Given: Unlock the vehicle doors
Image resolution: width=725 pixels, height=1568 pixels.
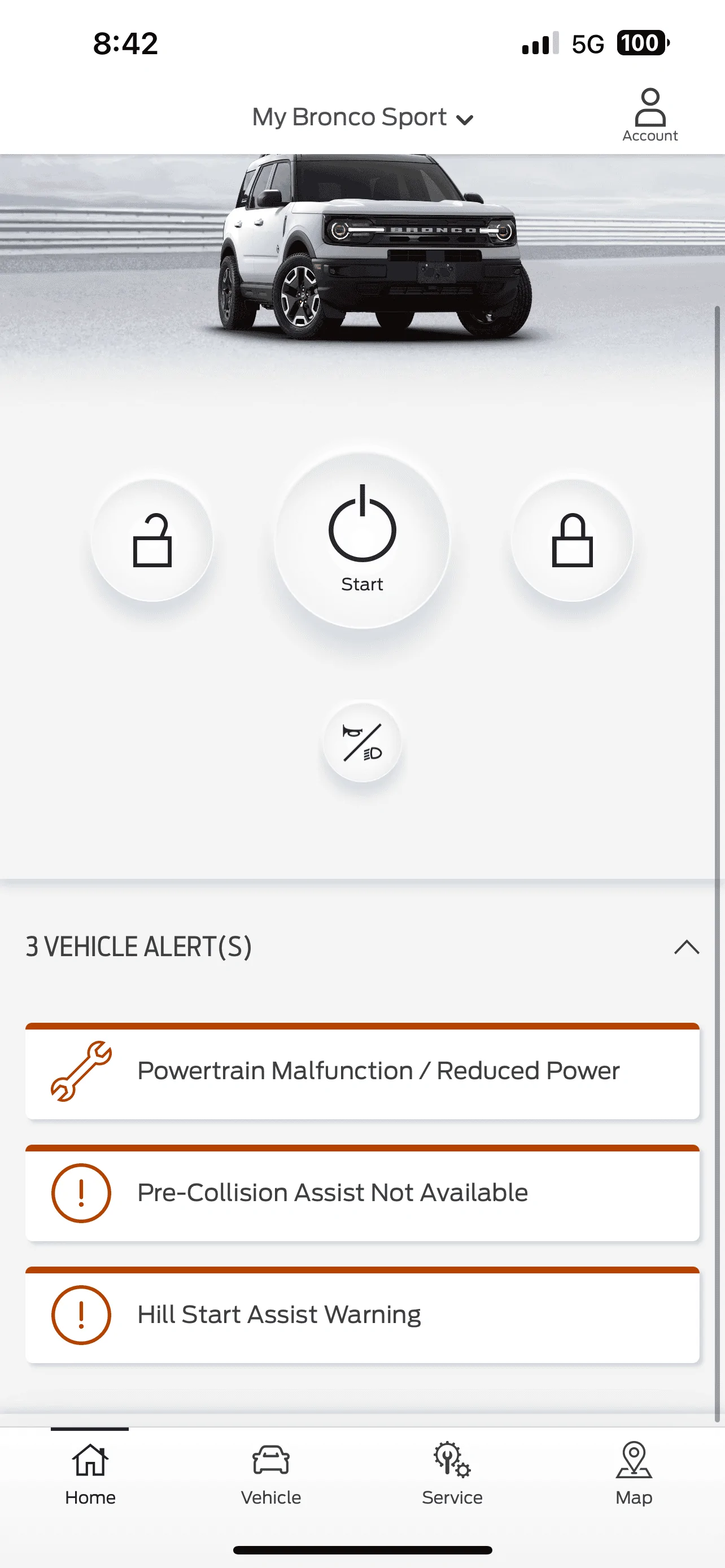Looking at the screenshot, I should click(x=152, y=541).
